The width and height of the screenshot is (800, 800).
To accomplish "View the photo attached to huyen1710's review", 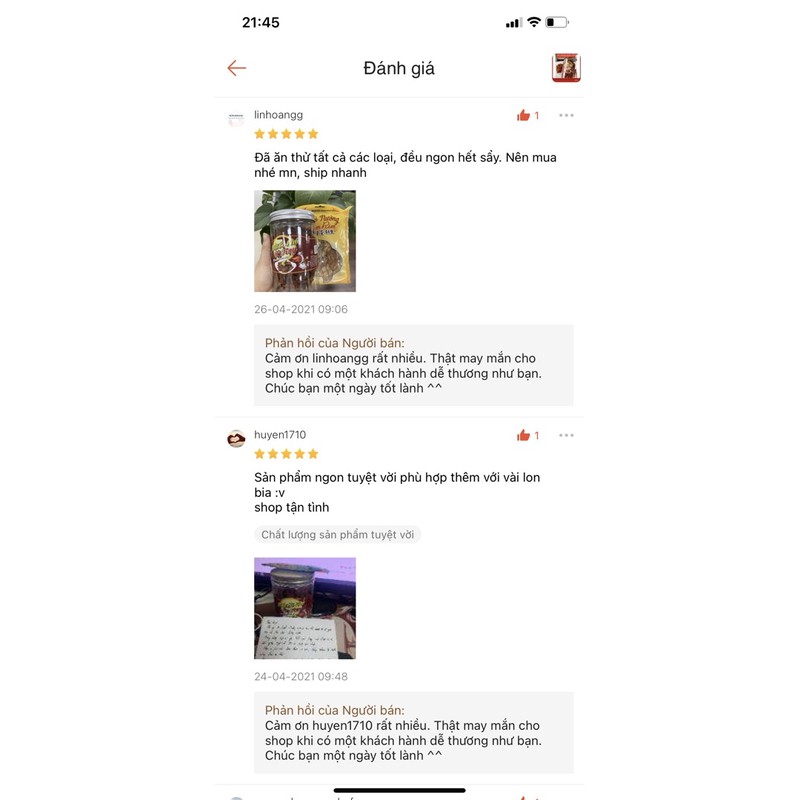I will point(305,608).
